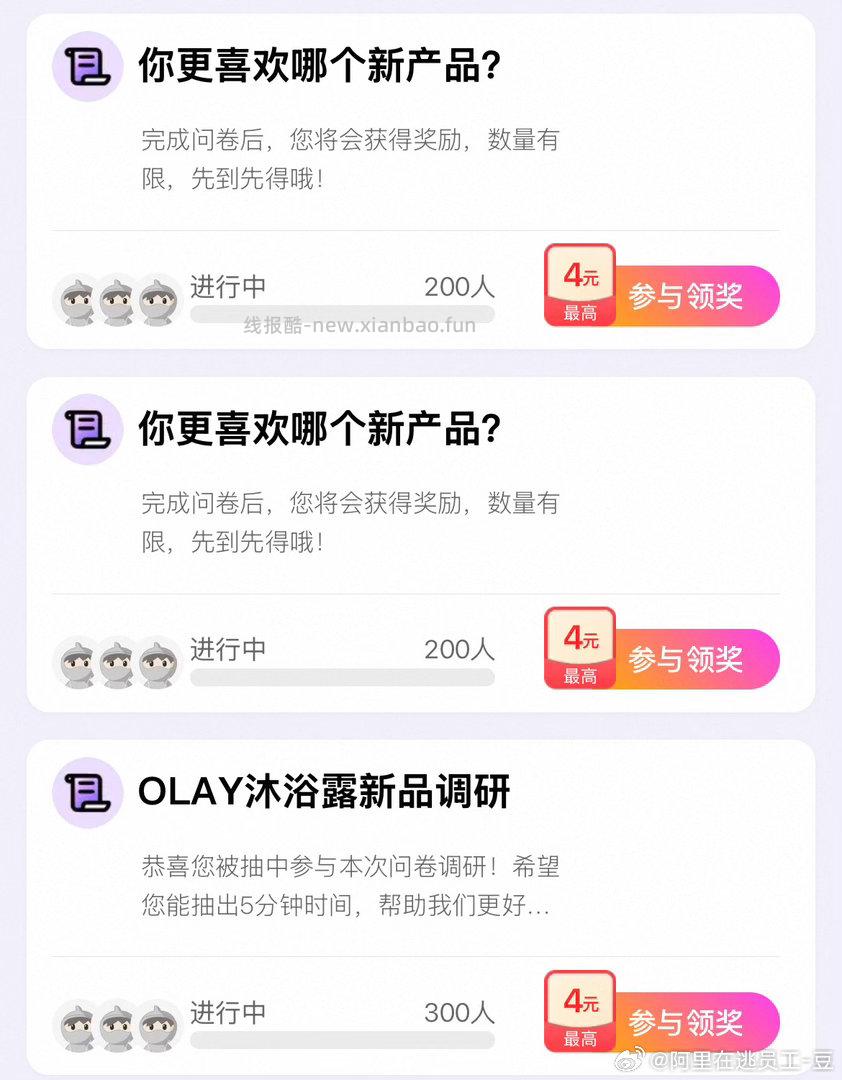The height and width of the screenshot is (1080, 842).
Task: Click the 200人 participant count on the top card
Action: coord(458,287)
